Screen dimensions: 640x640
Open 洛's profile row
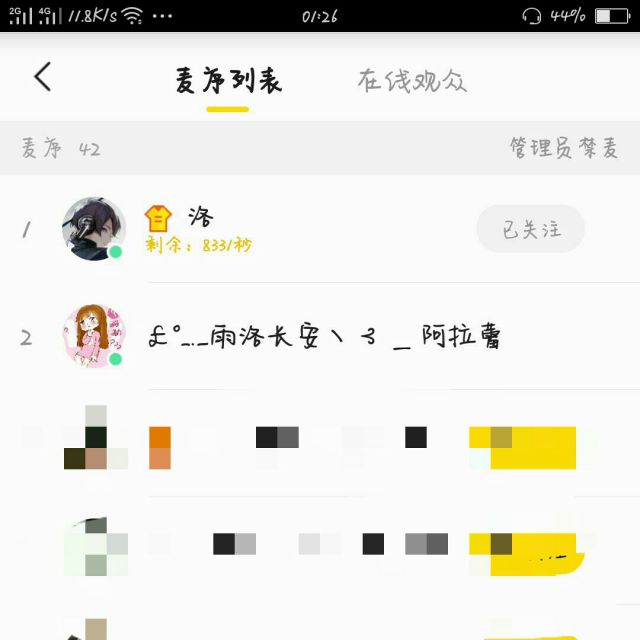300,229
